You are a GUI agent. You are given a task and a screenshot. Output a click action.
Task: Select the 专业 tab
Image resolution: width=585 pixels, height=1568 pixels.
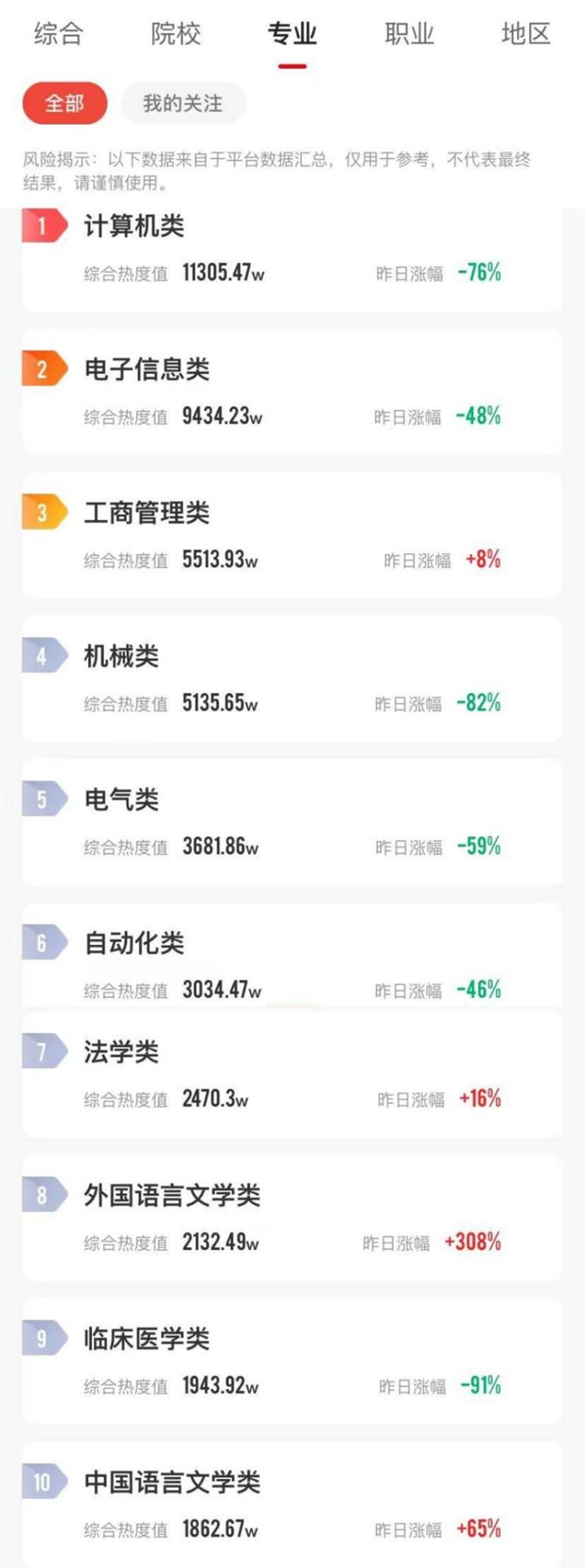click(x=292, y=34)
